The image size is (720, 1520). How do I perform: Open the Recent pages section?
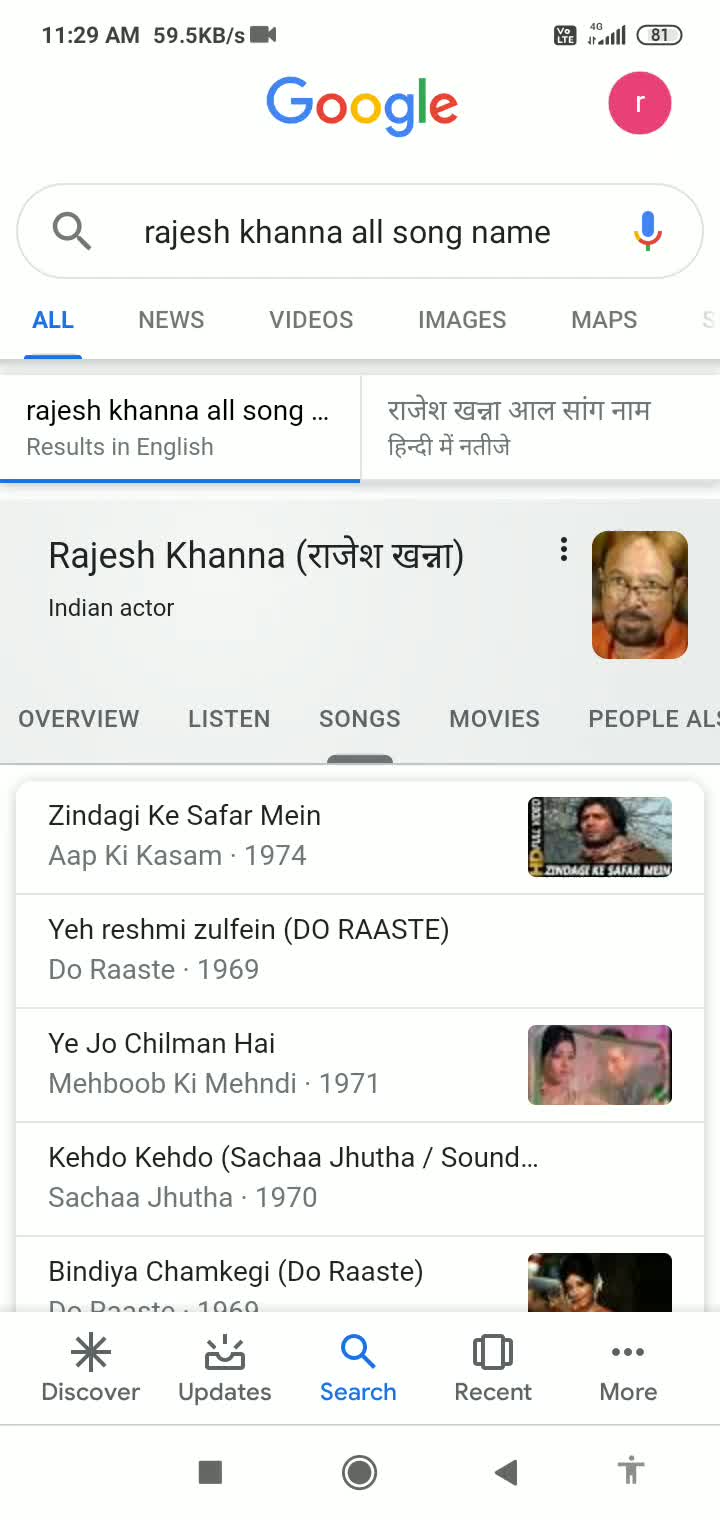[x=493, y=1369]
